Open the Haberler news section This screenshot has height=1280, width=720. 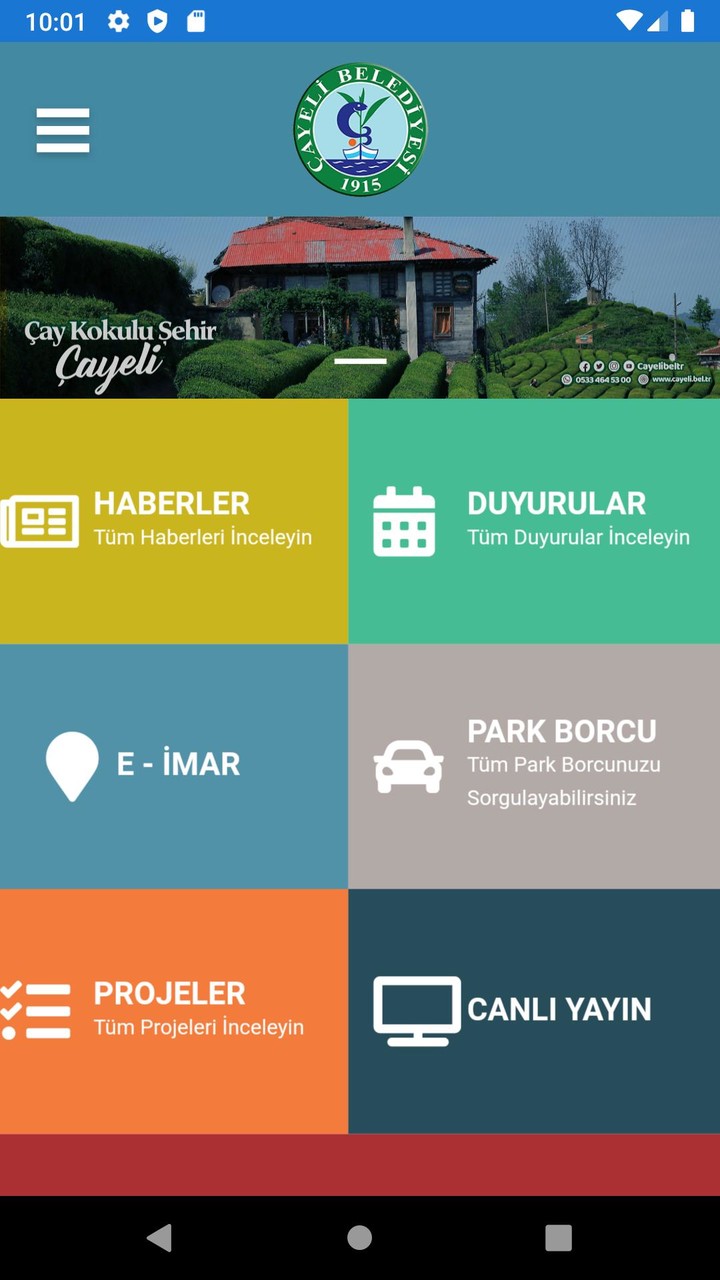tap(174, 518)
